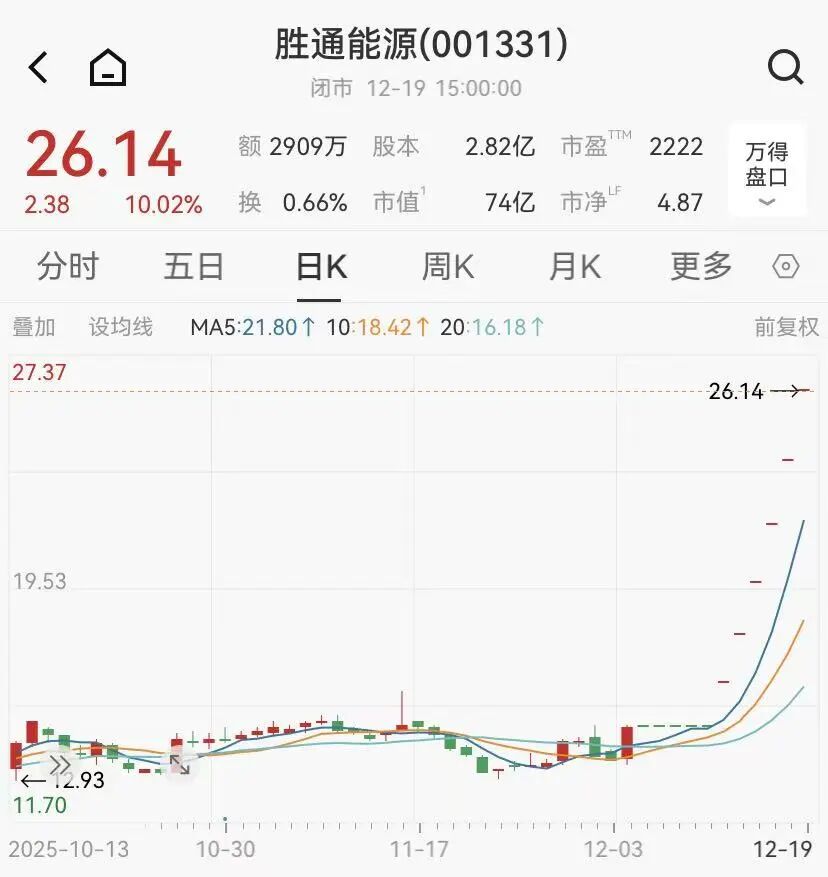Change the 前复权 adjustment mode
The width and height of the screenshot is (828, 877).
[786, 327]
